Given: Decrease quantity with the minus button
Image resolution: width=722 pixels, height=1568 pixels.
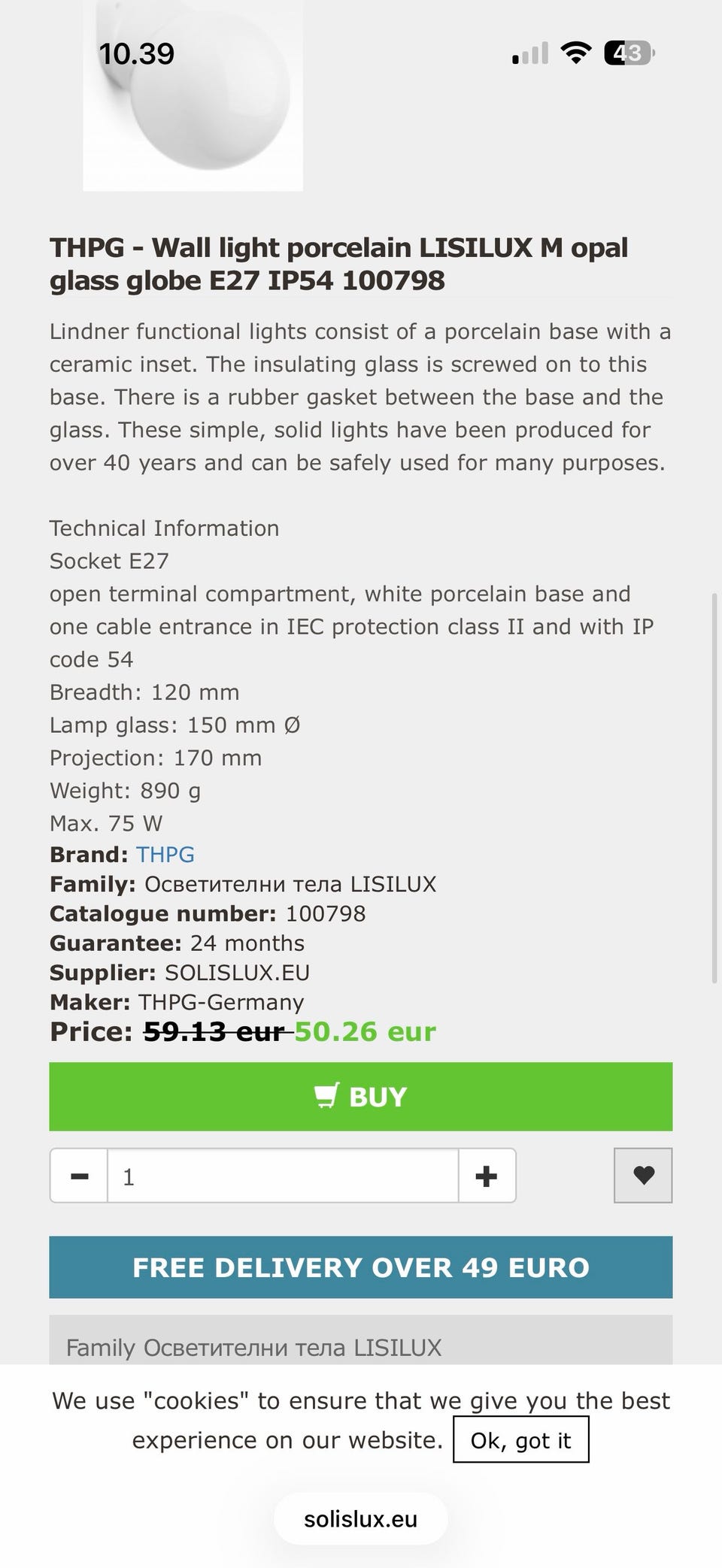Looking at the screenshot, I should 79,1176.
